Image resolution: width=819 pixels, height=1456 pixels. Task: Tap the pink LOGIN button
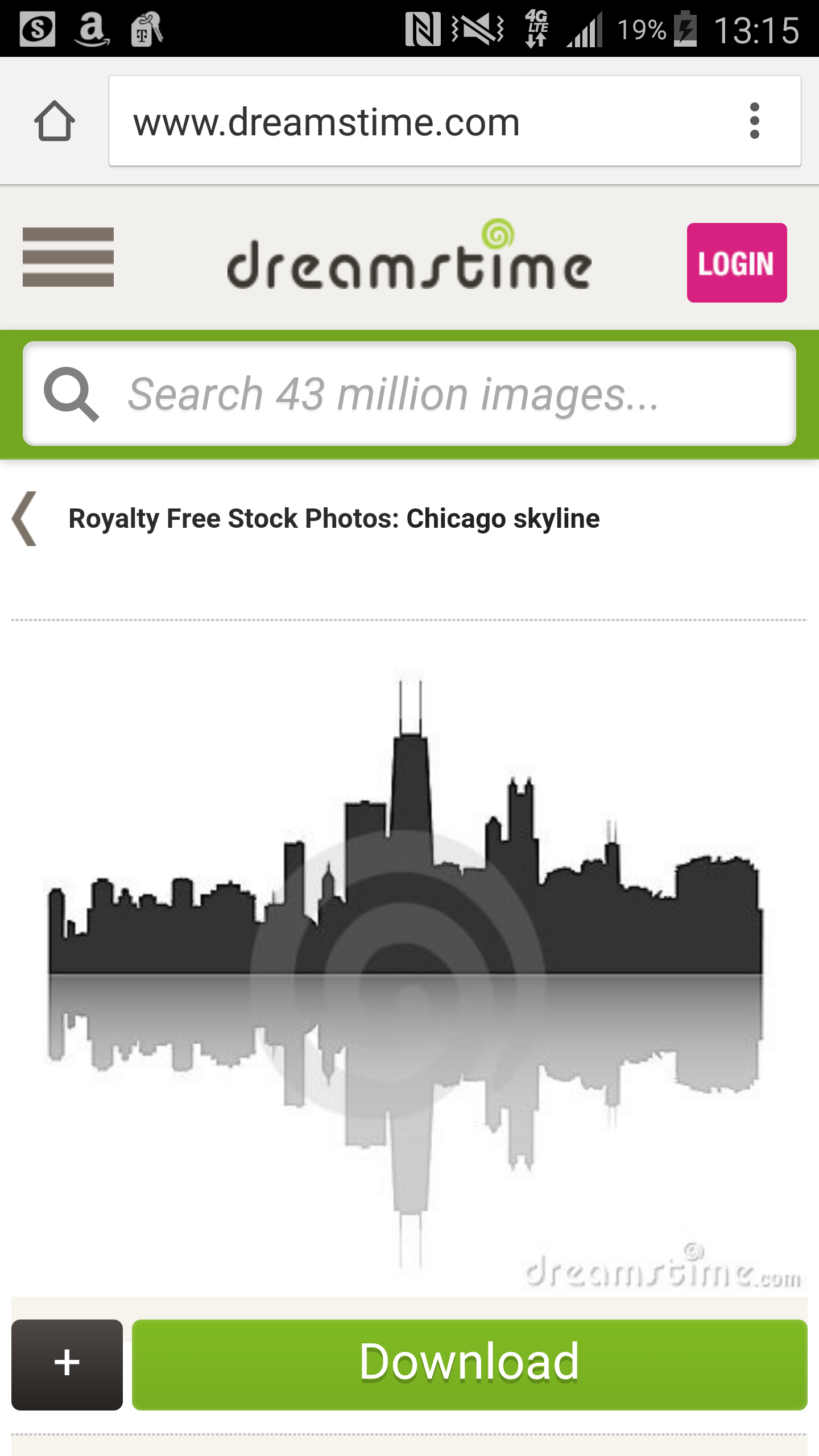tap(737, 263)
